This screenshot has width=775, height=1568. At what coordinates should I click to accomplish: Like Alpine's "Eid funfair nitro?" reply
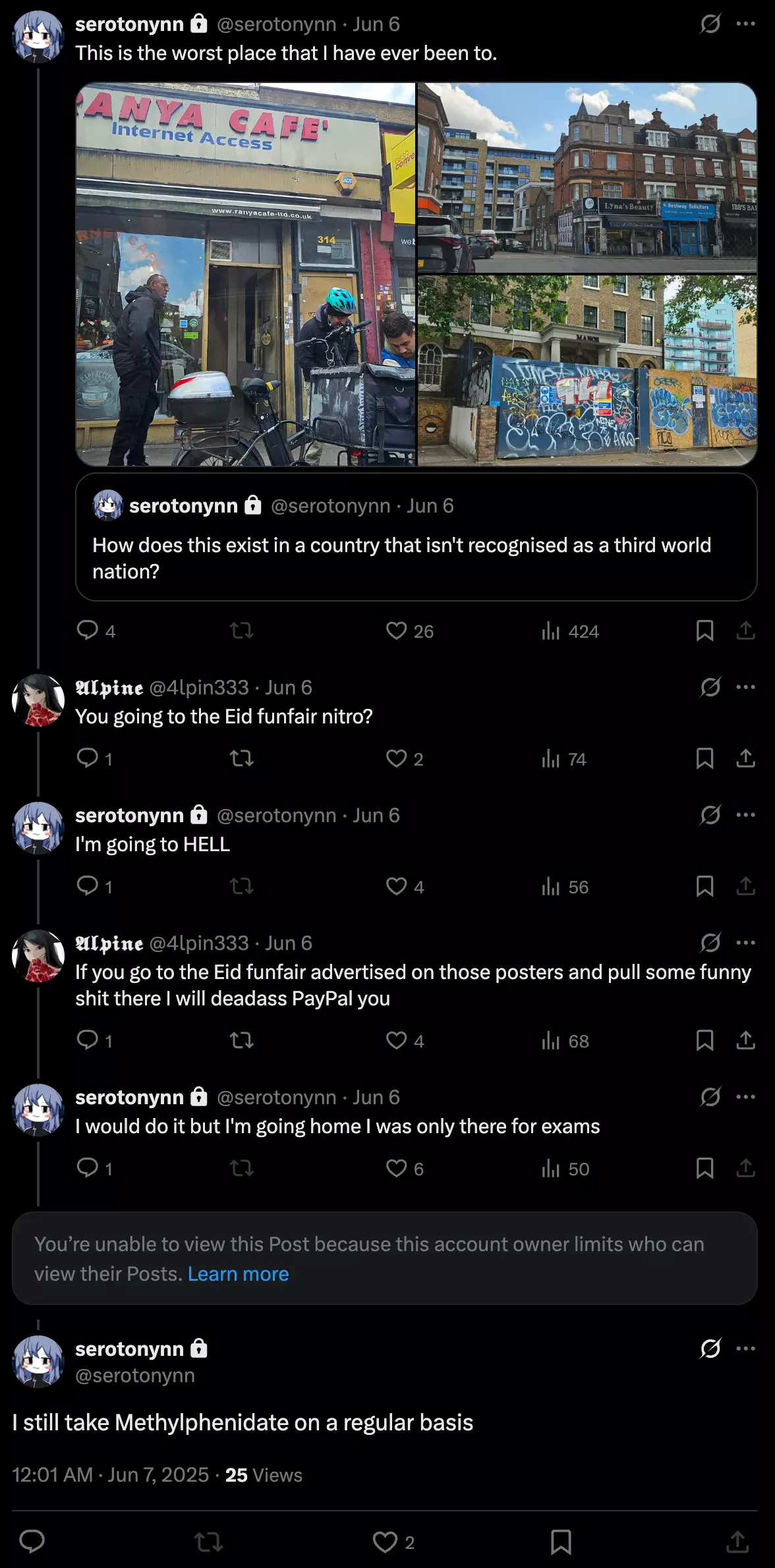[396, 759]
